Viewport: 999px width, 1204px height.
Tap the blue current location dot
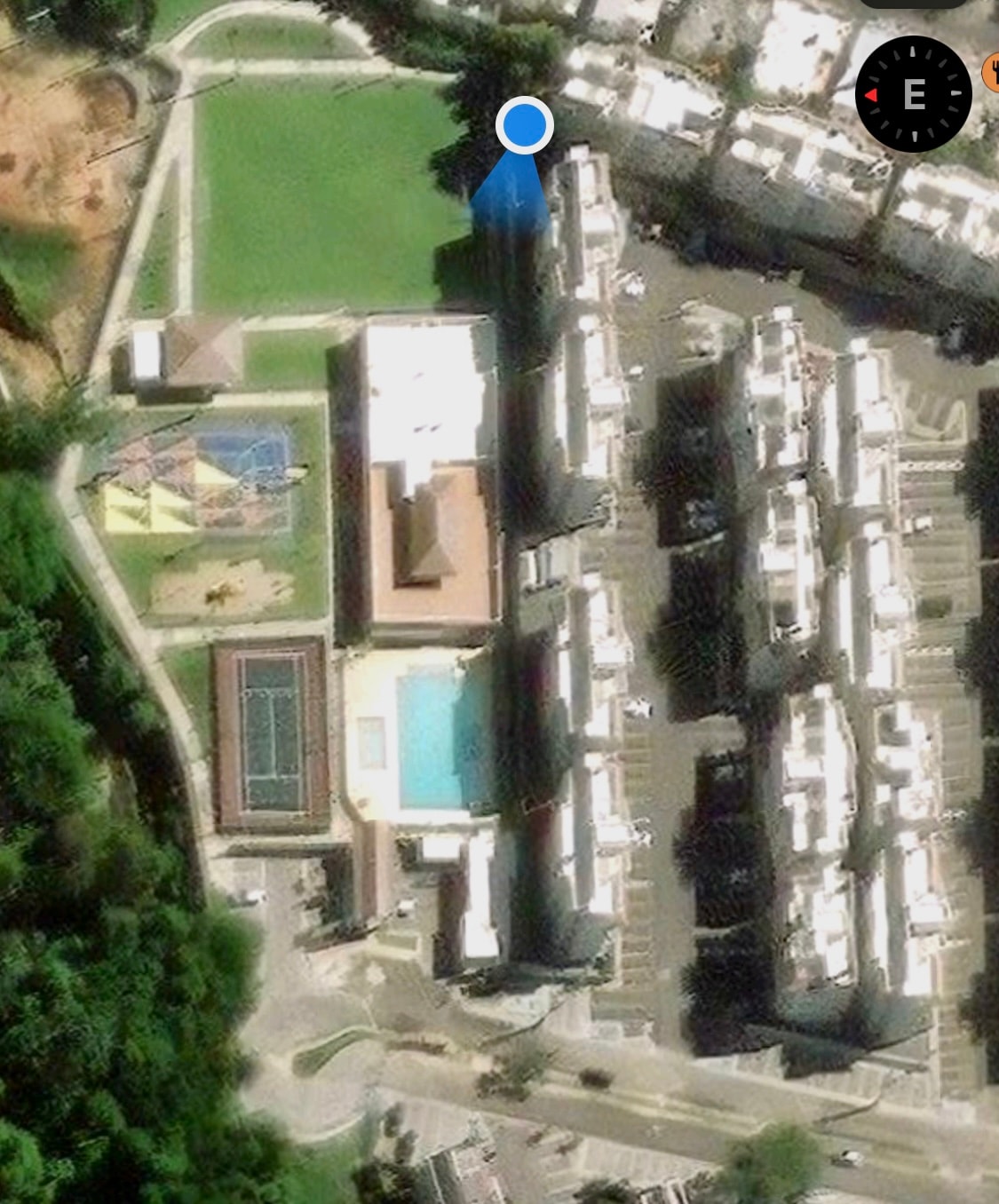[x=525, y=125]
